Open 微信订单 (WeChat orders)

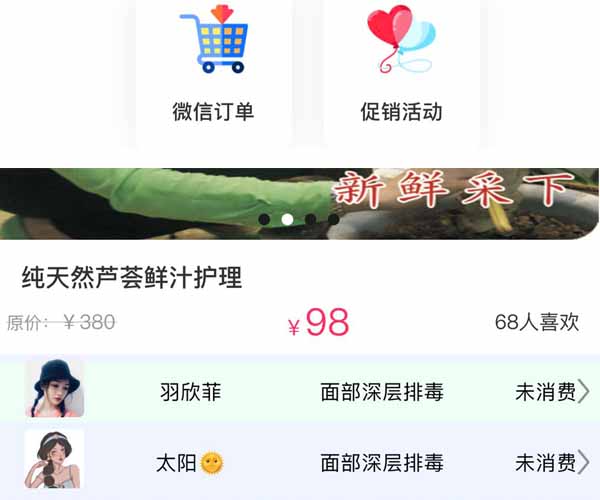[213, 70]
